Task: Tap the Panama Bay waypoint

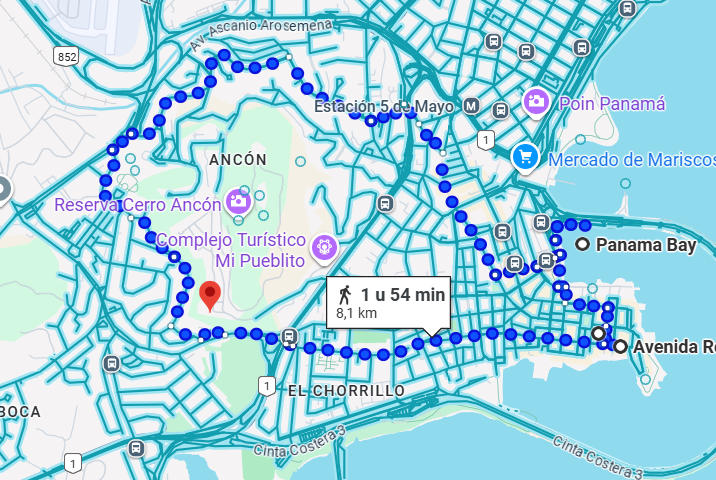Action: click(x=582, y=244)
